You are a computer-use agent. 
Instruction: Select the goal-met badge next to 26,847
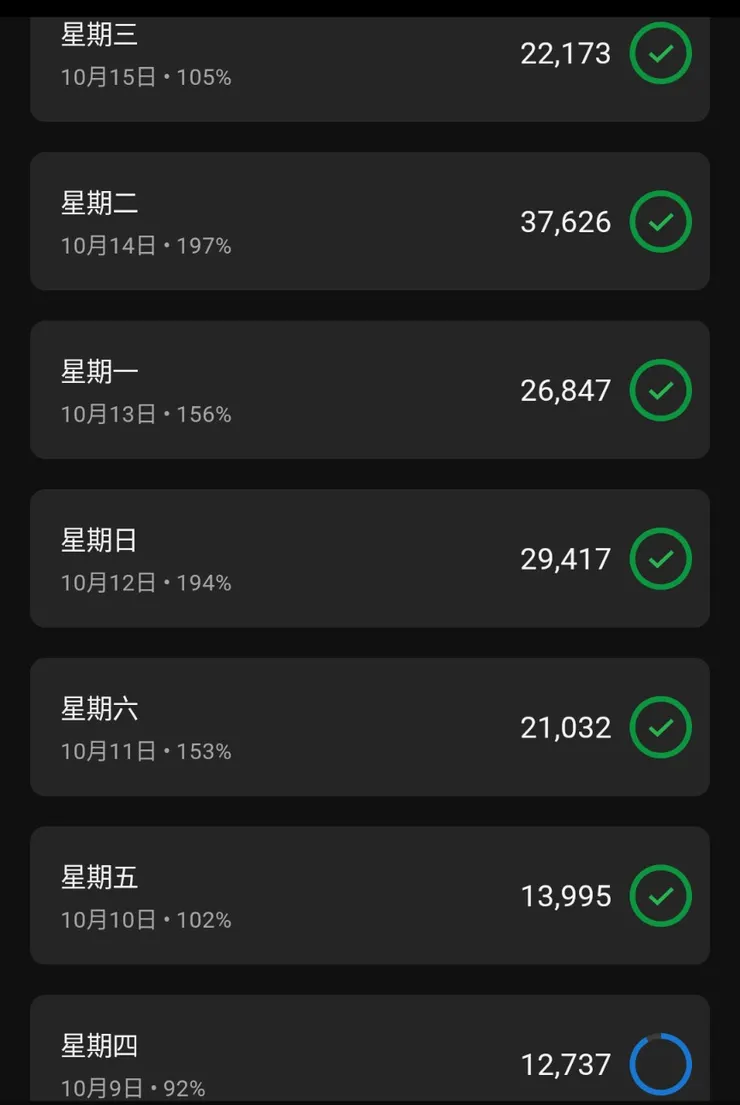[x=660, y=390]
